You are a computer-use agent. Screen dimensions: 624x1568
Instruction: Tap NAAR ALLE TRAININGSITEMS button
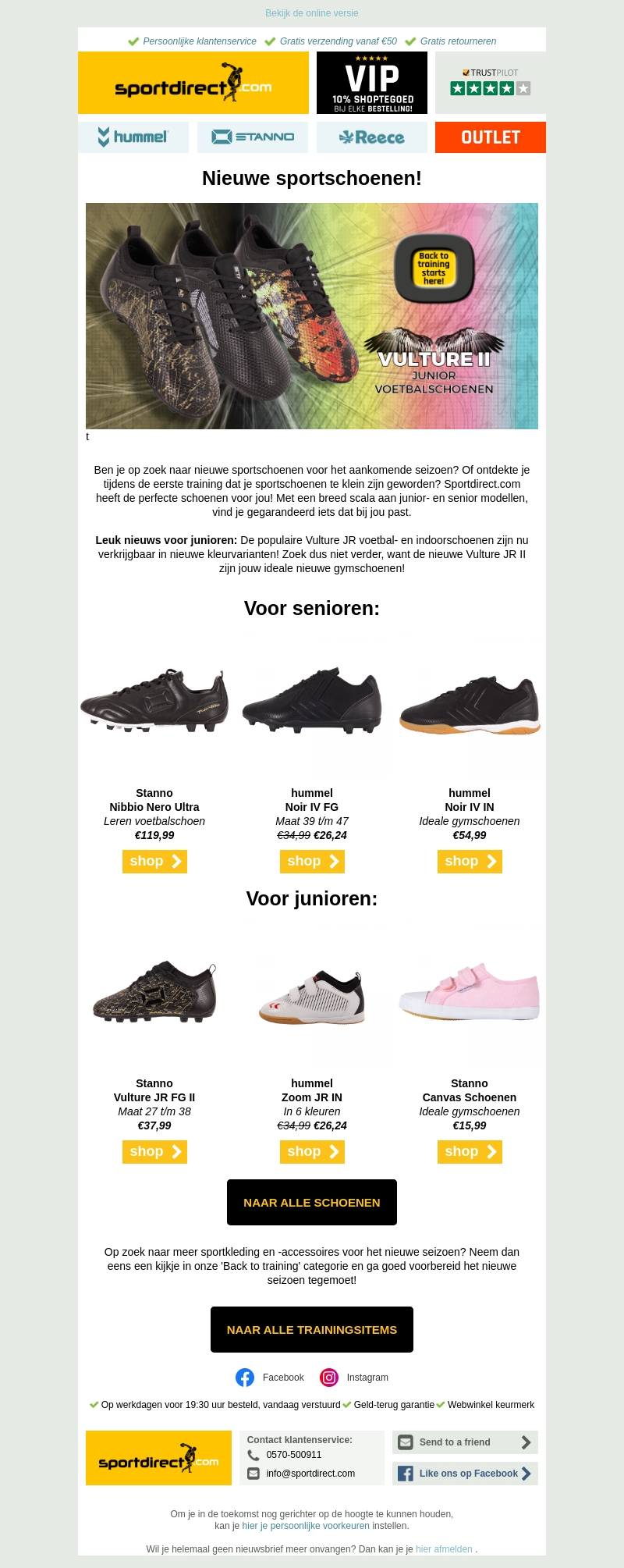click(312, 1330)
